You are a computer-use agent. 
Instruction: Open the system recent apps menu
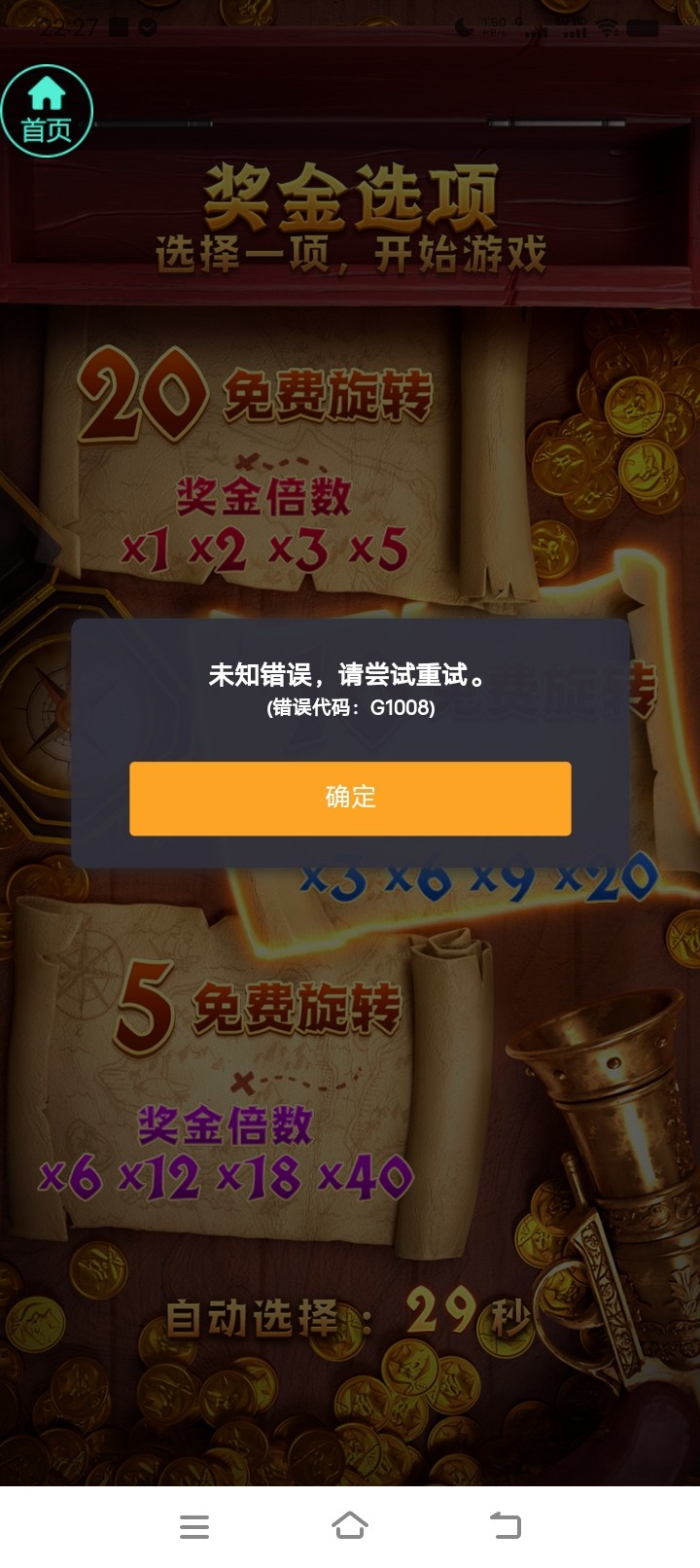click(194, 1526)
